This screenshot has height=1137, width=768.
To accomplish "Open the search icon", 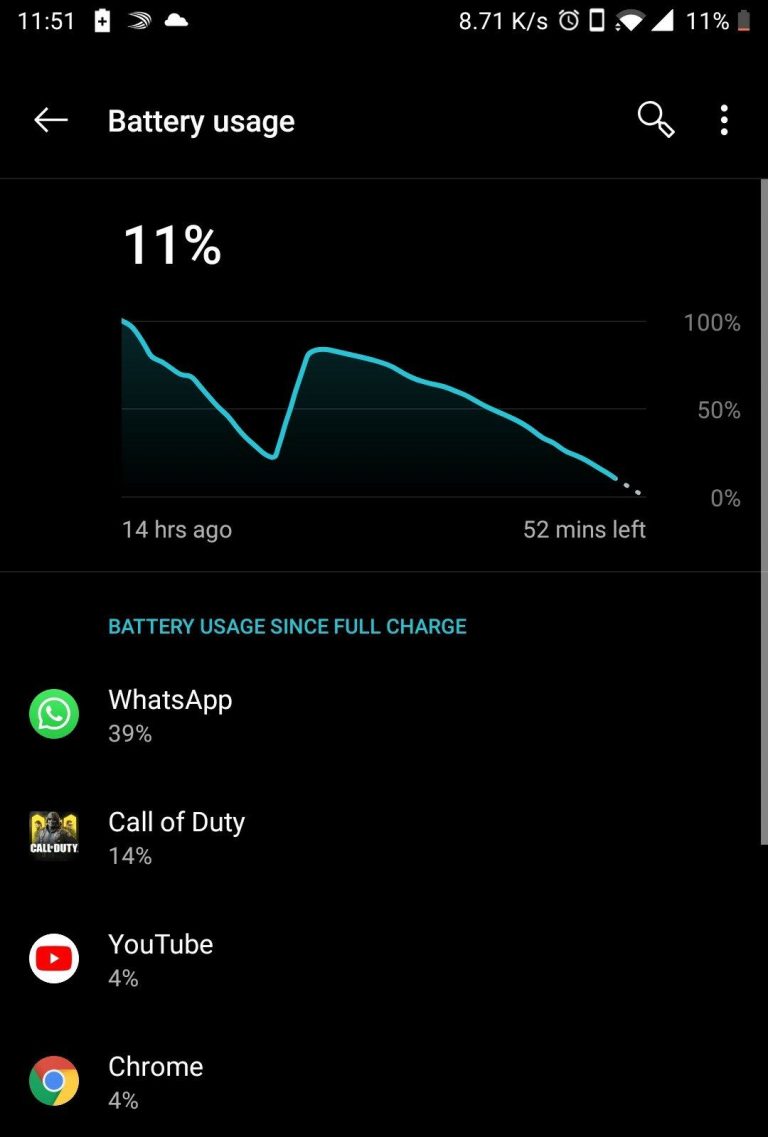I will pyautogui.click(x=655, y=120).
